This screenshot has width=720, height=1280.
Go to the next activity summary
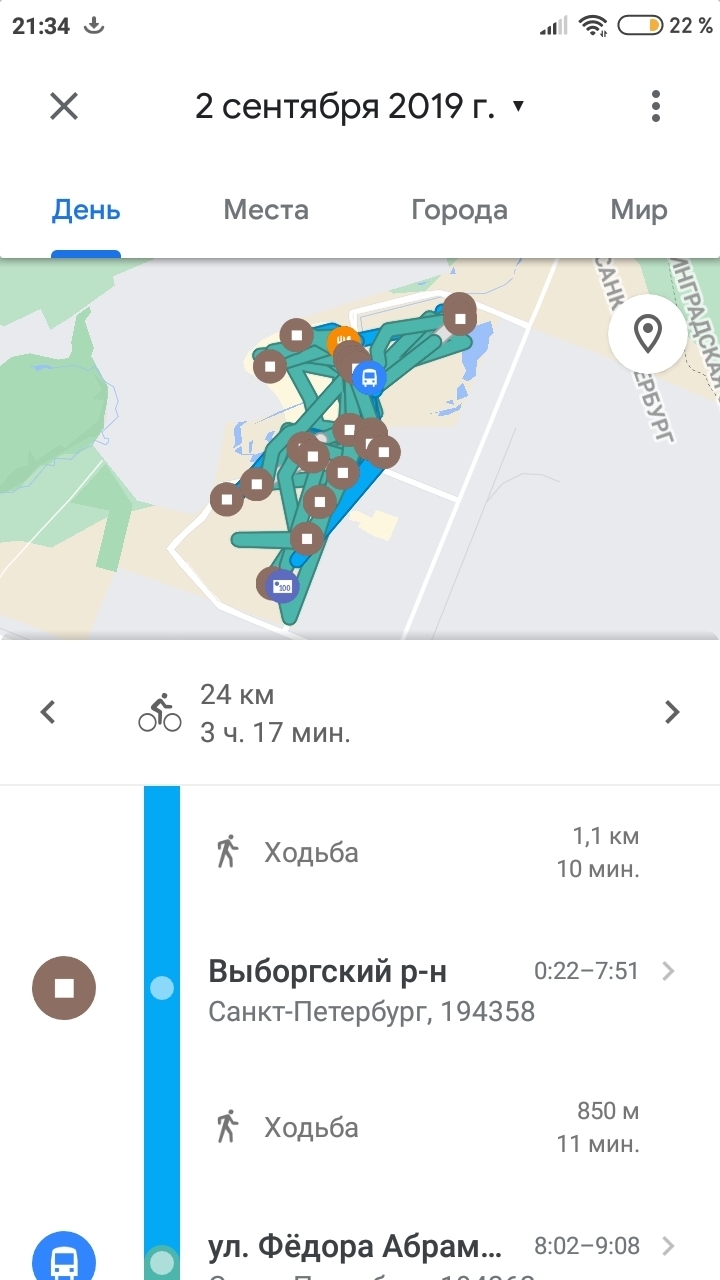point(672,712)
